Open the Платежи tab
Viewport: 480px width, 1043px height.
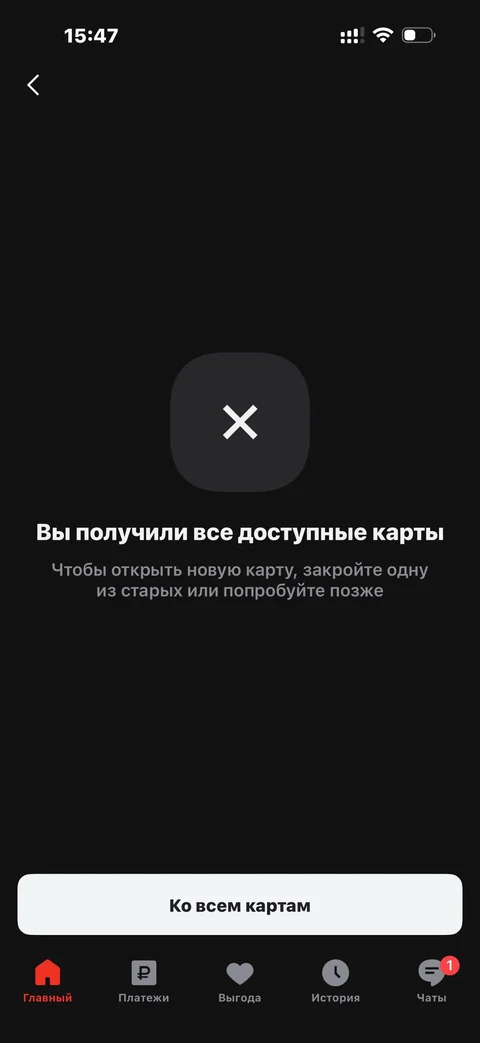click(x=144, y=981)
